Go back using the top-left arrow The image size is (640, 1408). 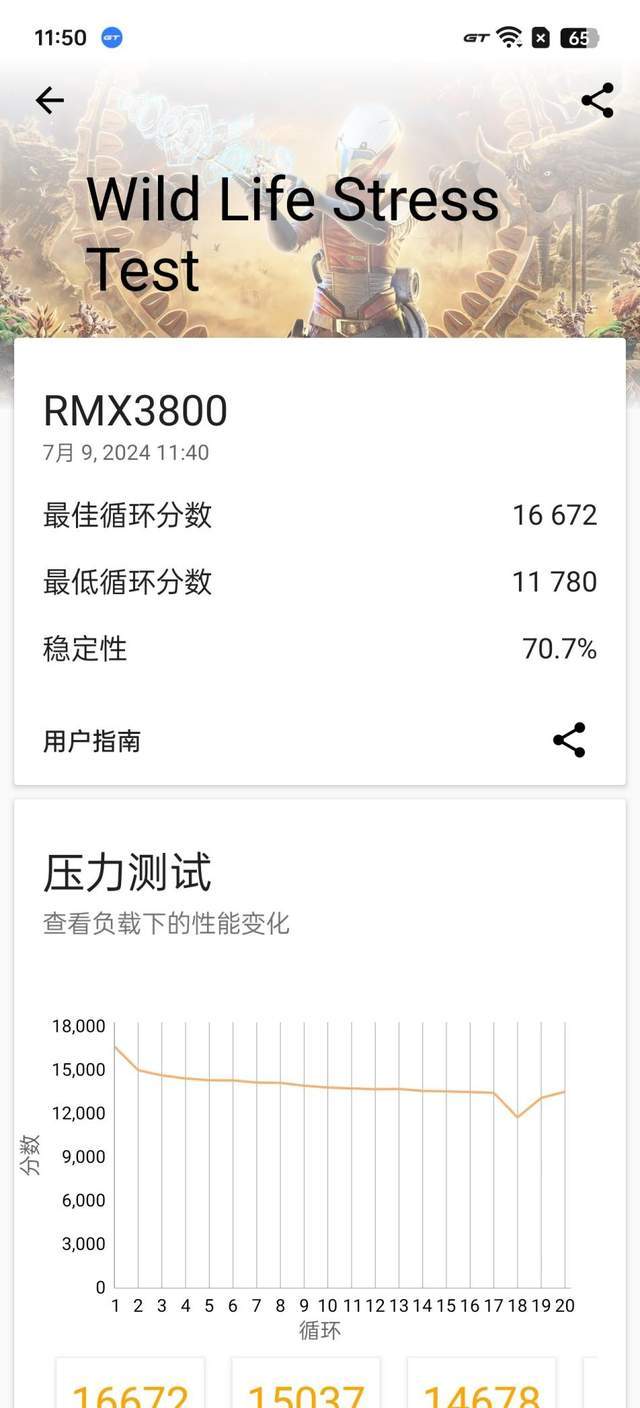[49, 100]
